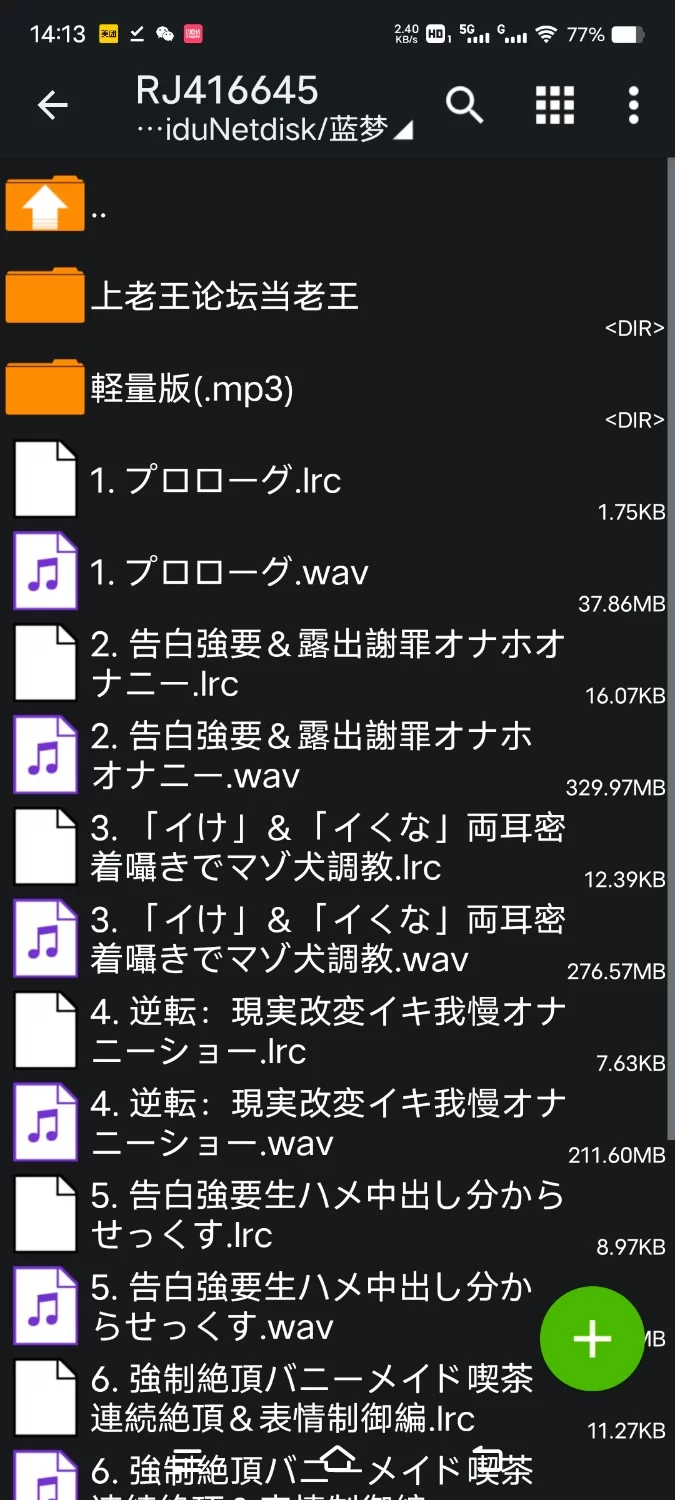Go back using the arrow icon
Viewport: 675px width, 1500px height.
pyautogui.click(x=52, y=105)
